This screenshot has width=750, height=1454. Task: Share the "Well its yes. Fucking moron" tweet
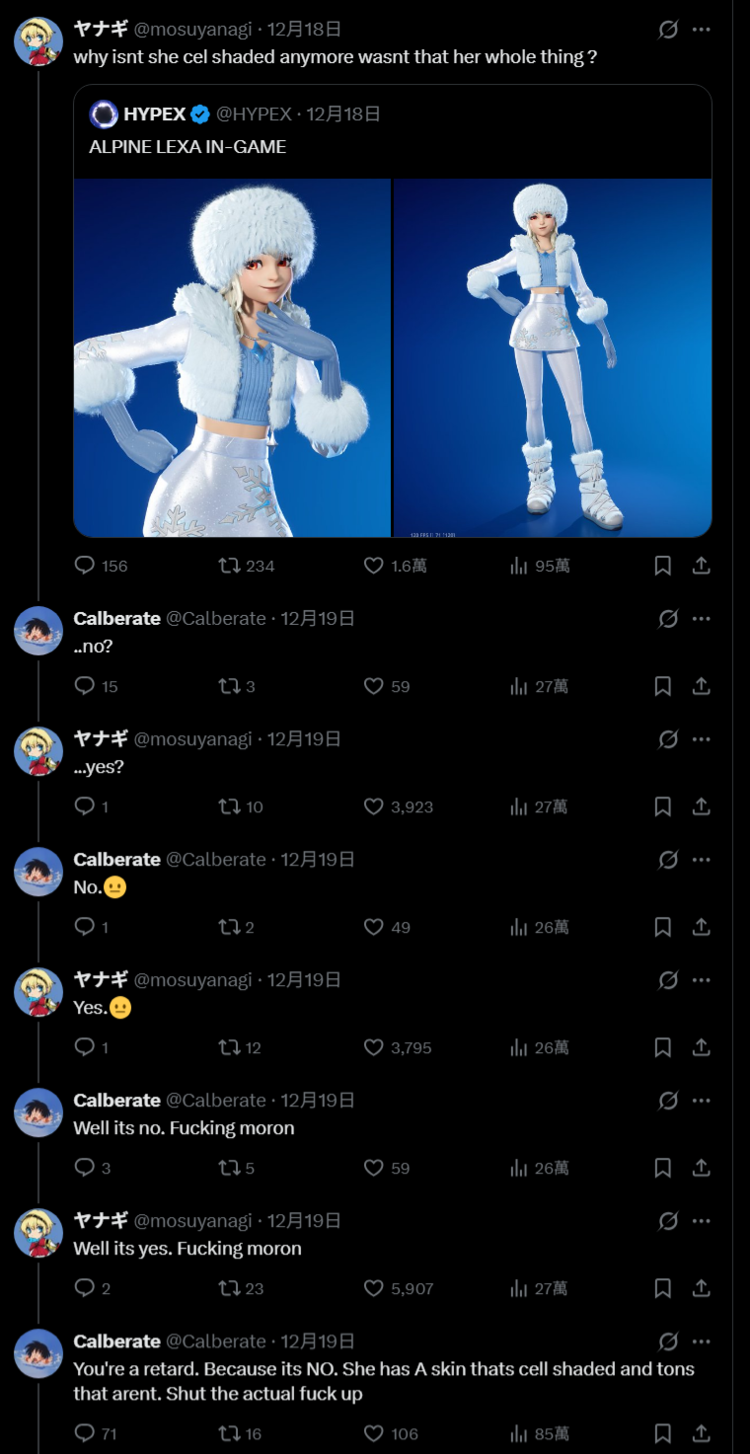point(703,1288)
